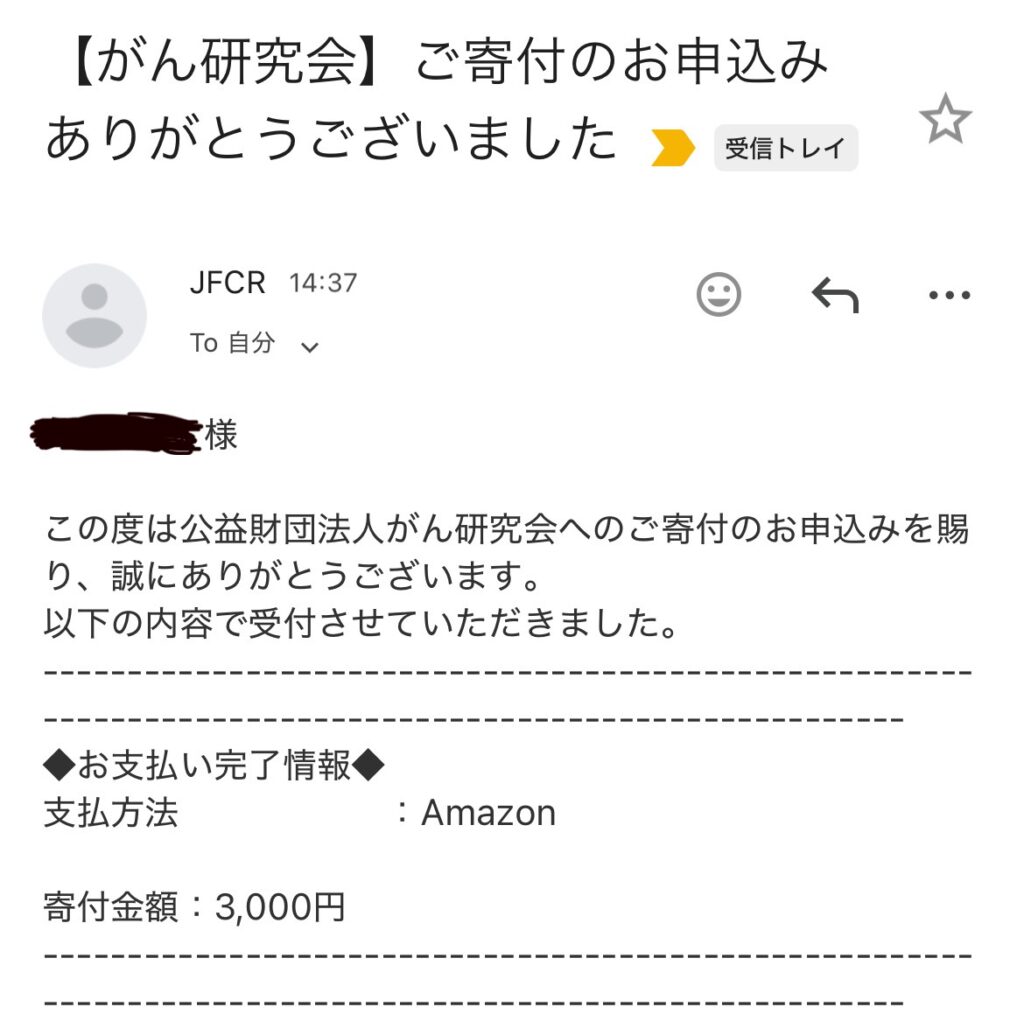
Task: Reply to the JFCR email
Action: (834, 295)
